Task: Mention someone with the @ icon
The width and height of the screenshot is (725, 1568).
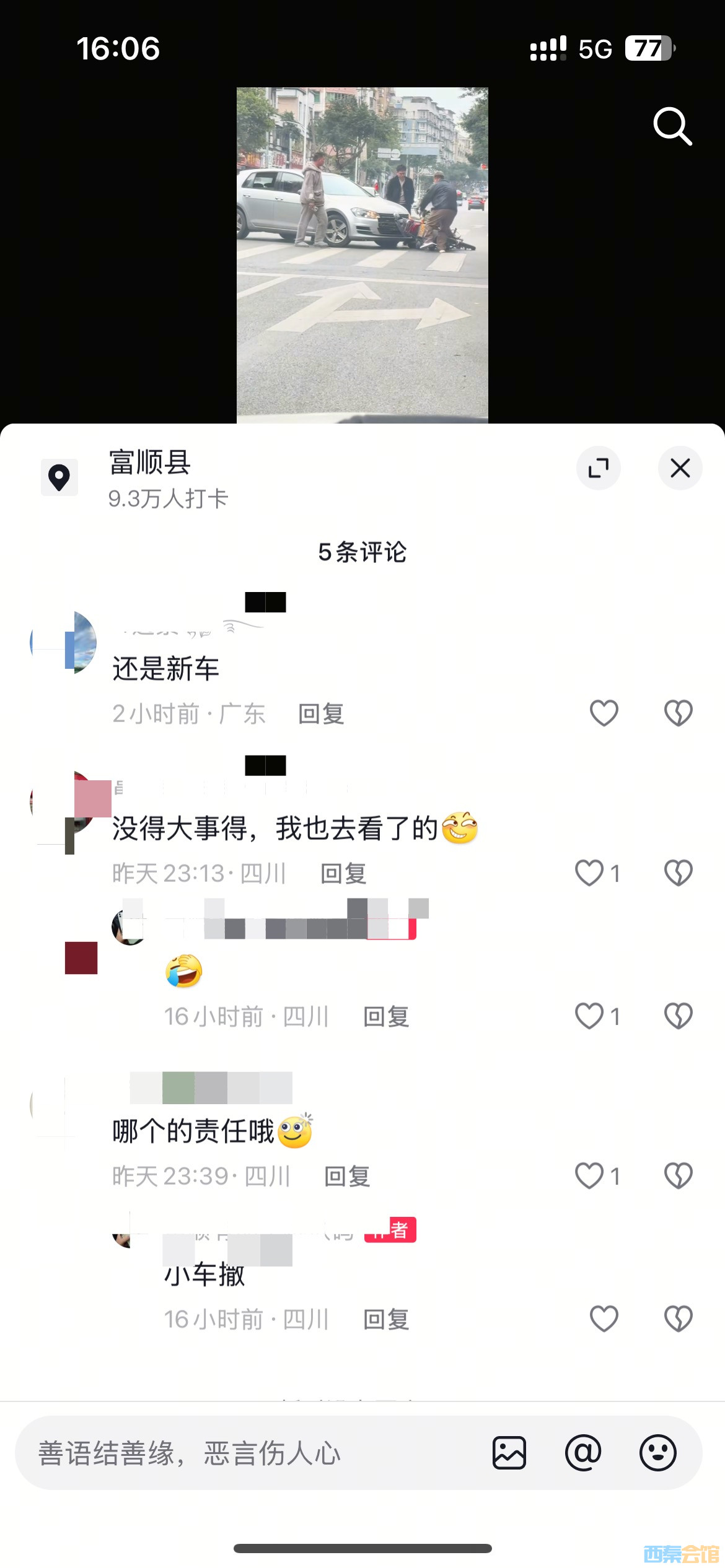Action: 583,1453
